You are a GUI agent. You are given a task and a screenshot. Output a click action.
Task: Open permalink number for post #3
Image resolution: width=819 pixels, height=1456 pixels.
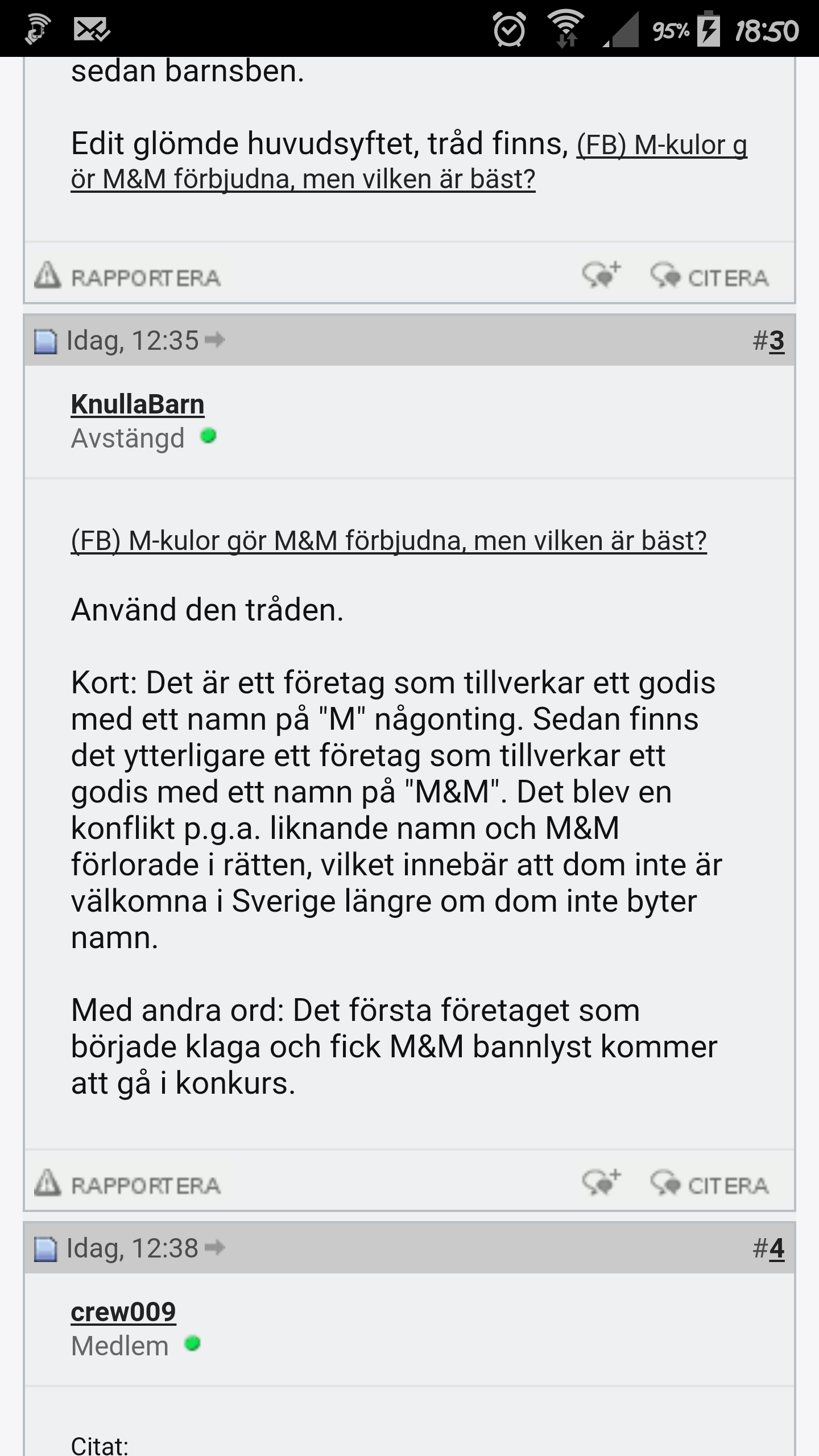(776, 341)
